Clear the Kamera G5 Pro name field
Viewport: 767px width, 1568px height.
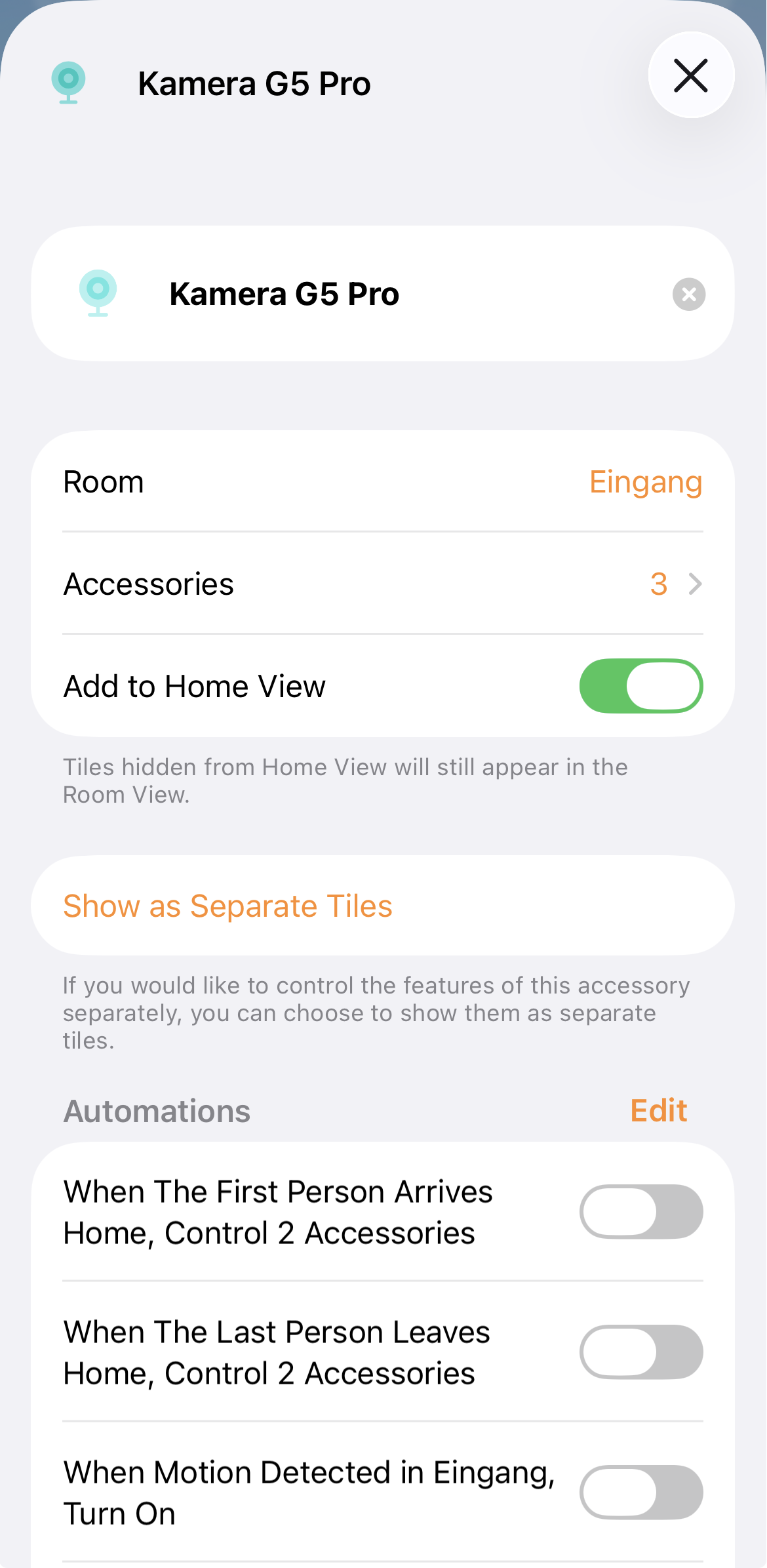click(x=688, y=294)
